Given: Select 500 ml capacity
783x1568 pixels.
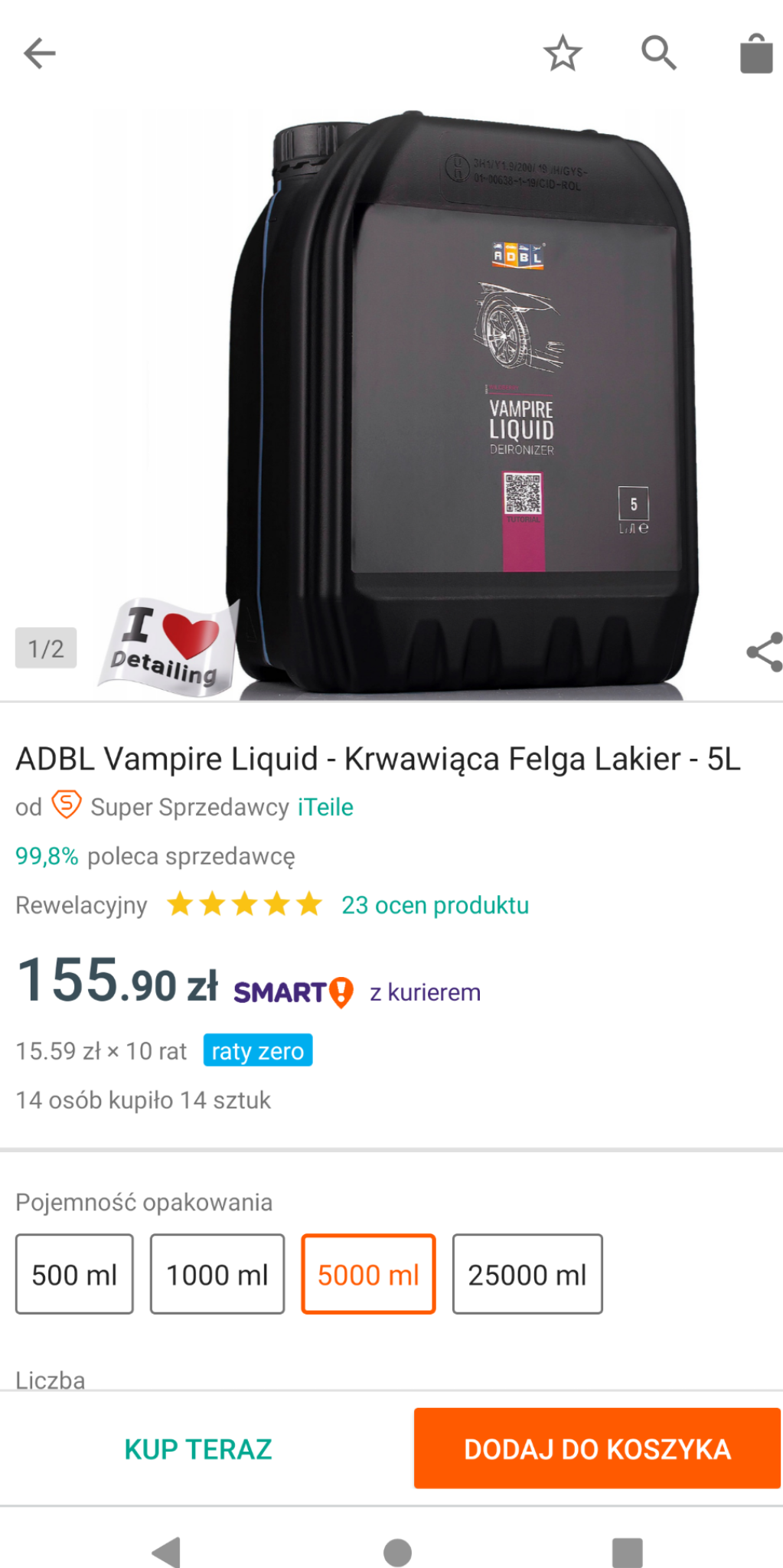Looking at the screenshot, I should [74, 1274].
